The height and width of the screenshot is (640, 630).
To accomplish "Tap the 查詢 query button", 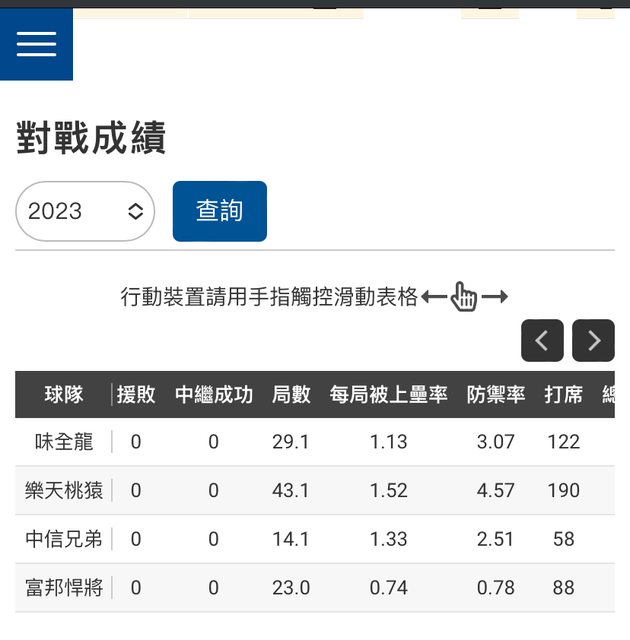I will pos(219,211).
